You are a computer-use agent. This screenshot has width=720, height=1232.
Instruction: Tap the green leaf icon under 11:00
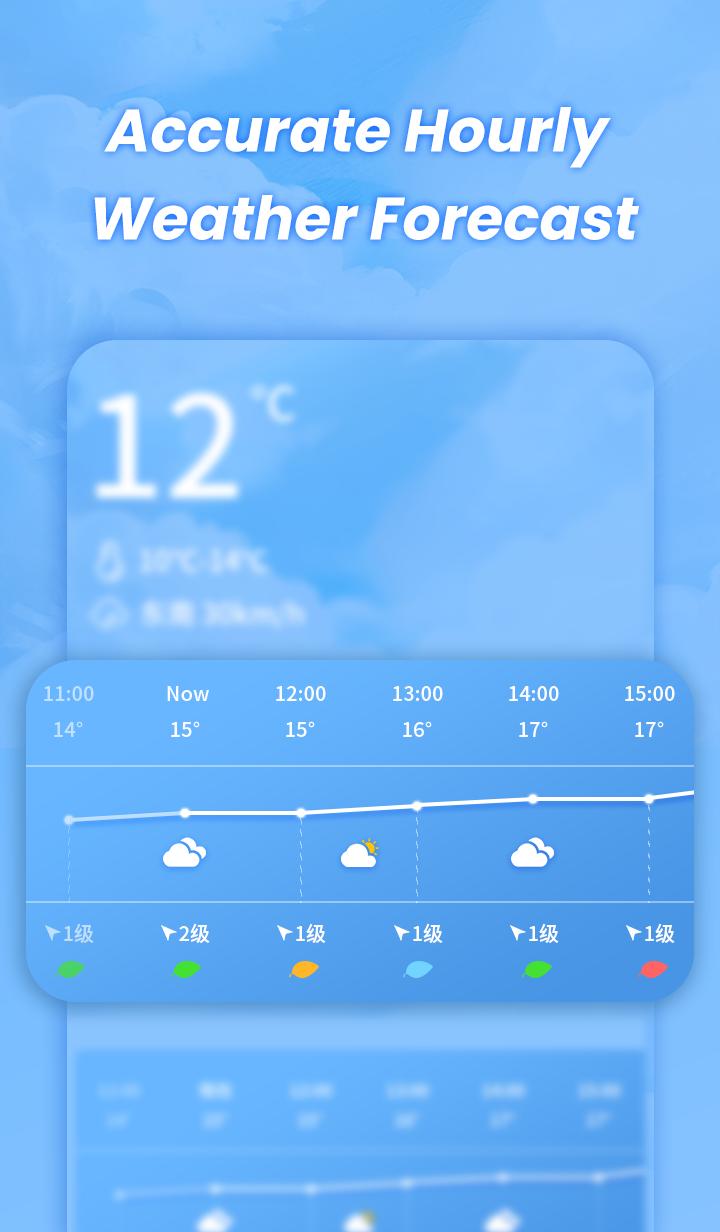pos(68,968)
